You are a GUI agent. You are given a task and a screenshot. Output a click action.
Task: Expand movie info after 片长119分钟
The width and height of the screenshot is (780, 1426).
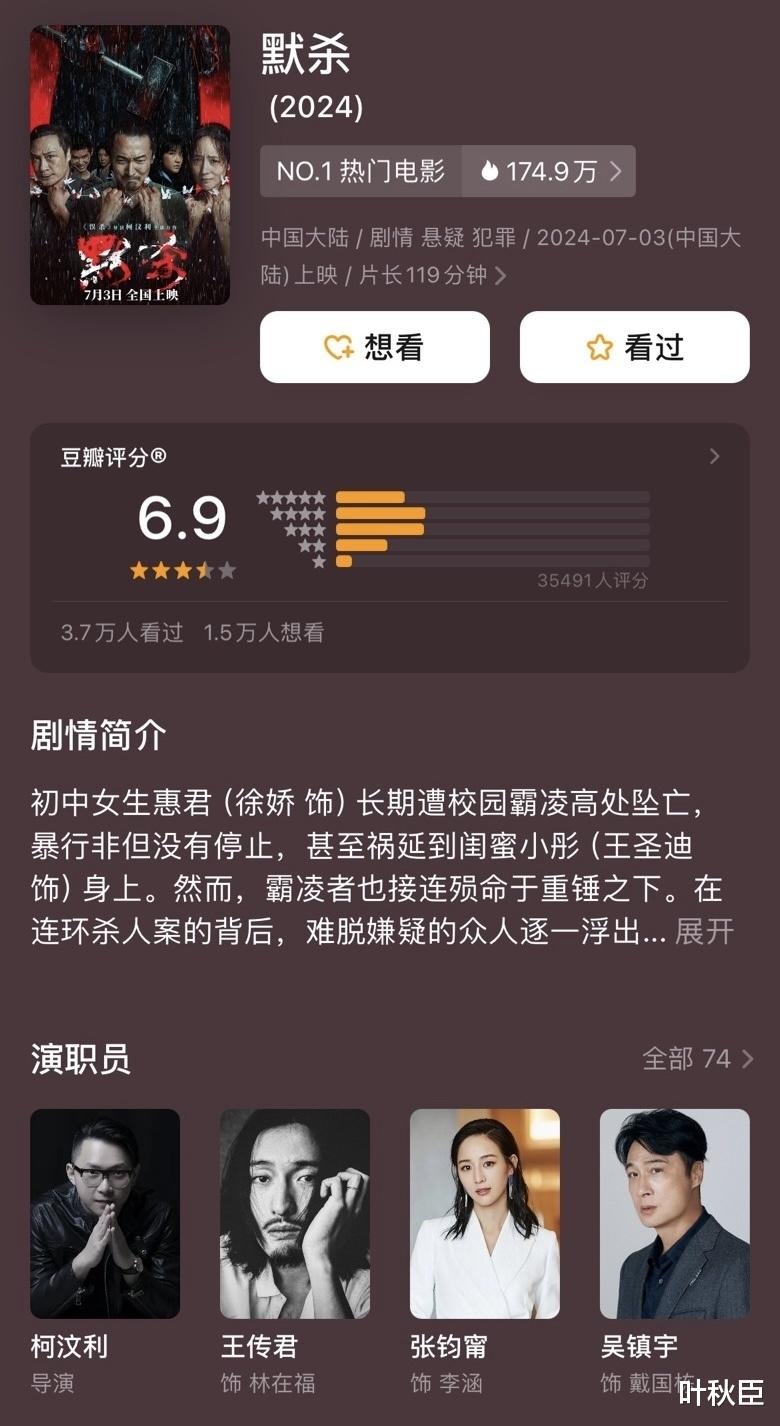click(501, 275)
